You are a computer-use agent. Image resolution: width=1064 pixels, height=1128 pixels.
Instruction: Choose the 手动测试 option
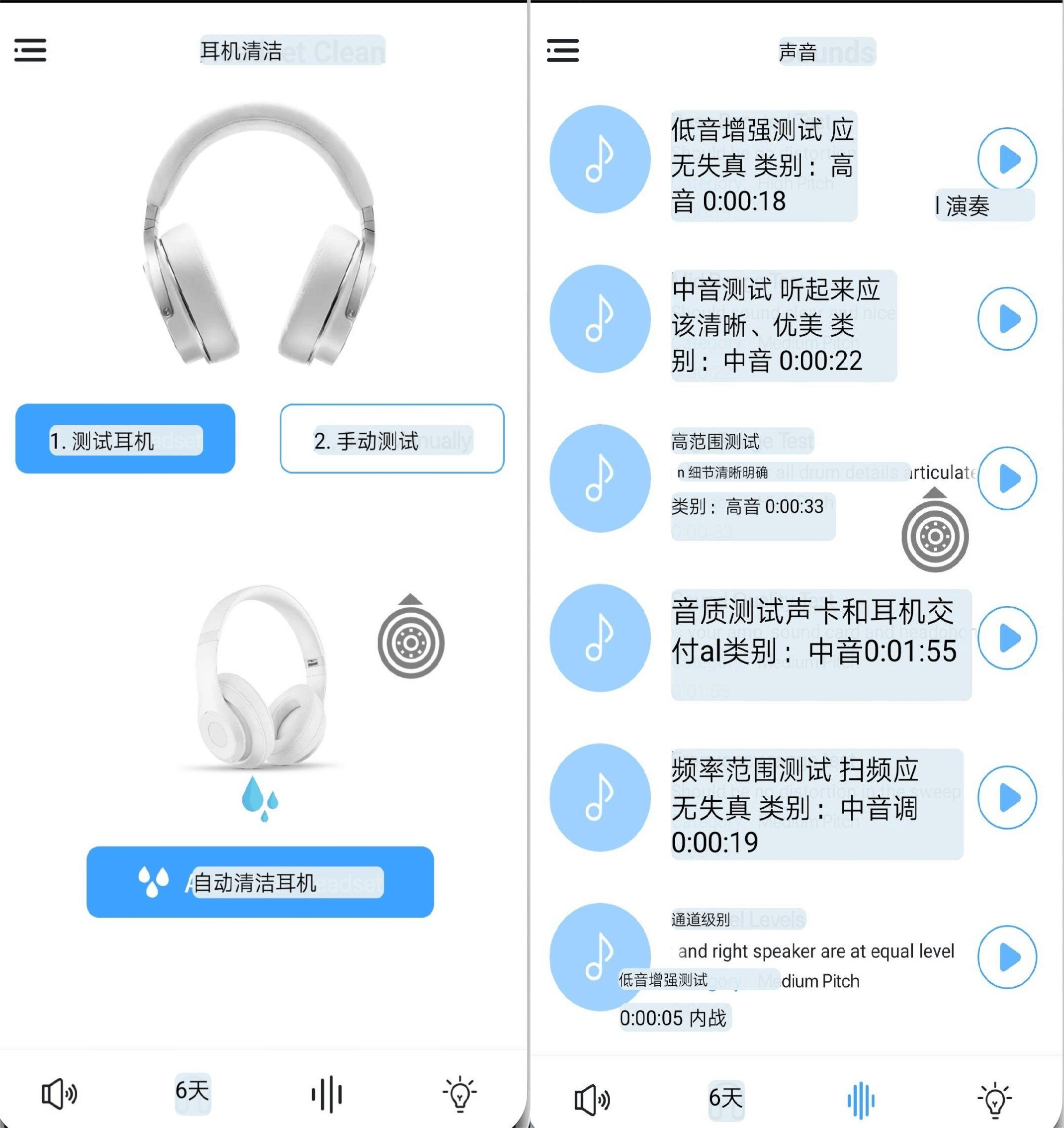pos(392,439)
